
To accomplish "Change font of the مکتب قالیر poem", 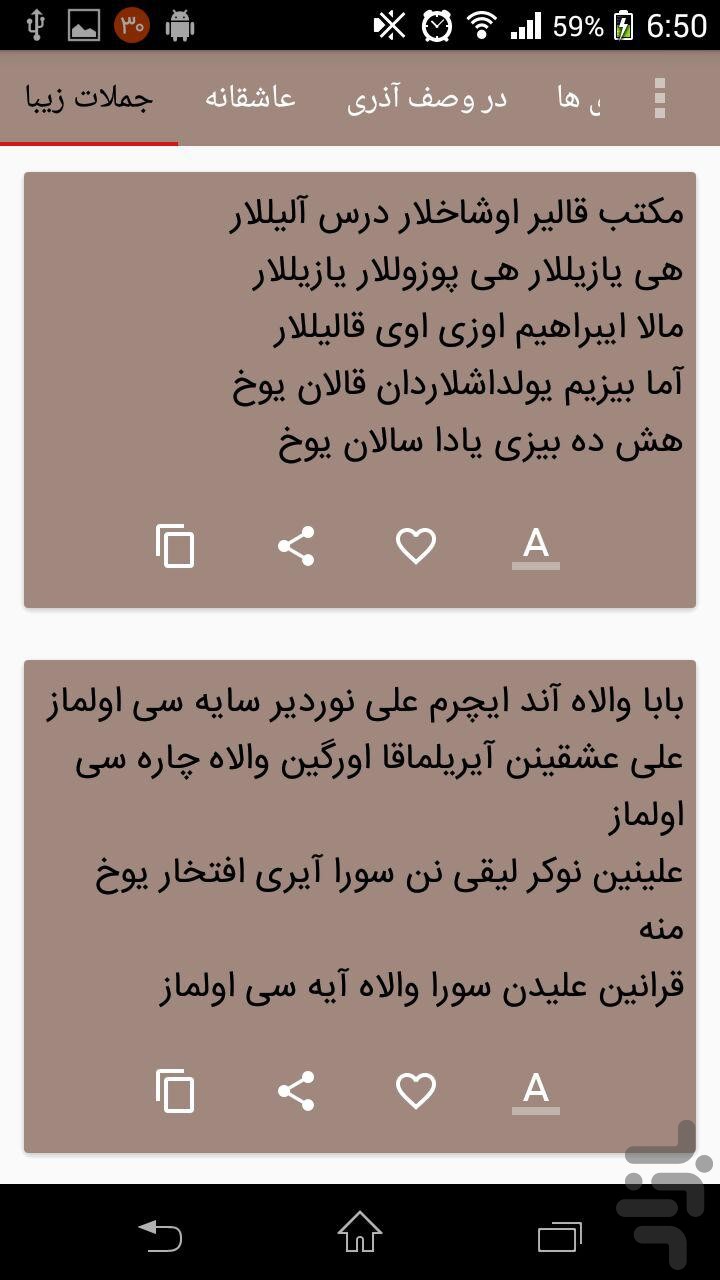I will [536, 547].
